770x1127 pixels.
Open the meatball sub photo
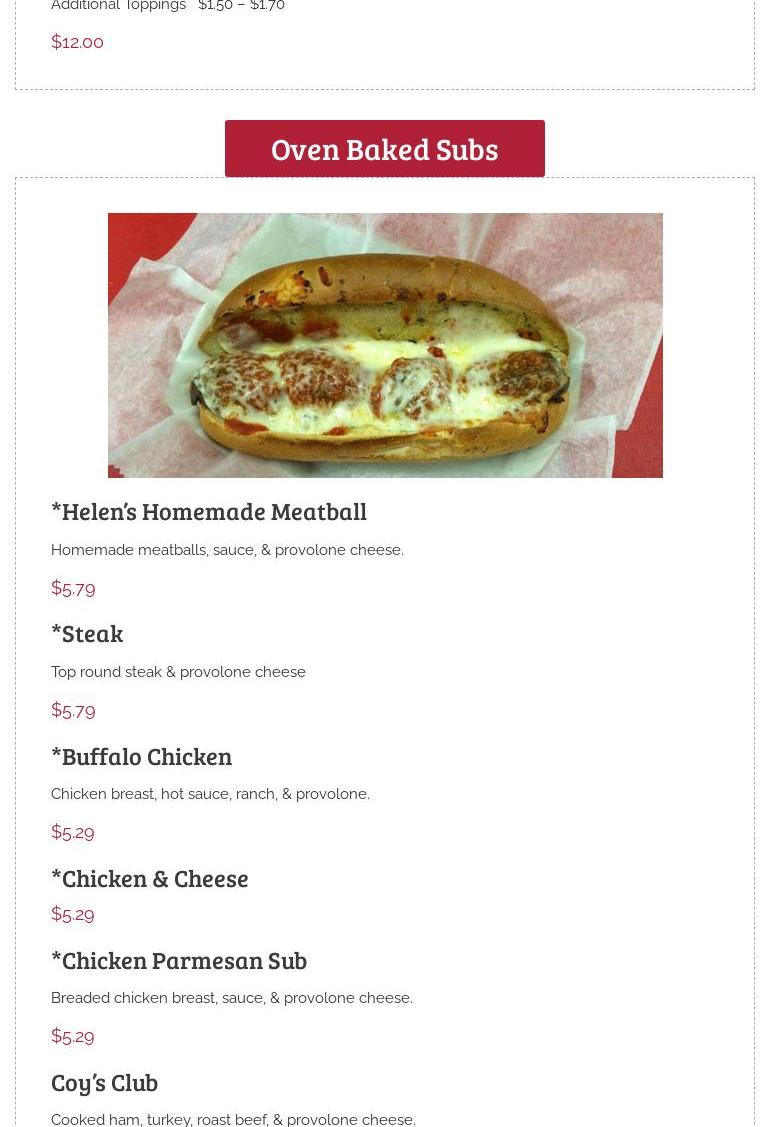click(x=385, y=345)
